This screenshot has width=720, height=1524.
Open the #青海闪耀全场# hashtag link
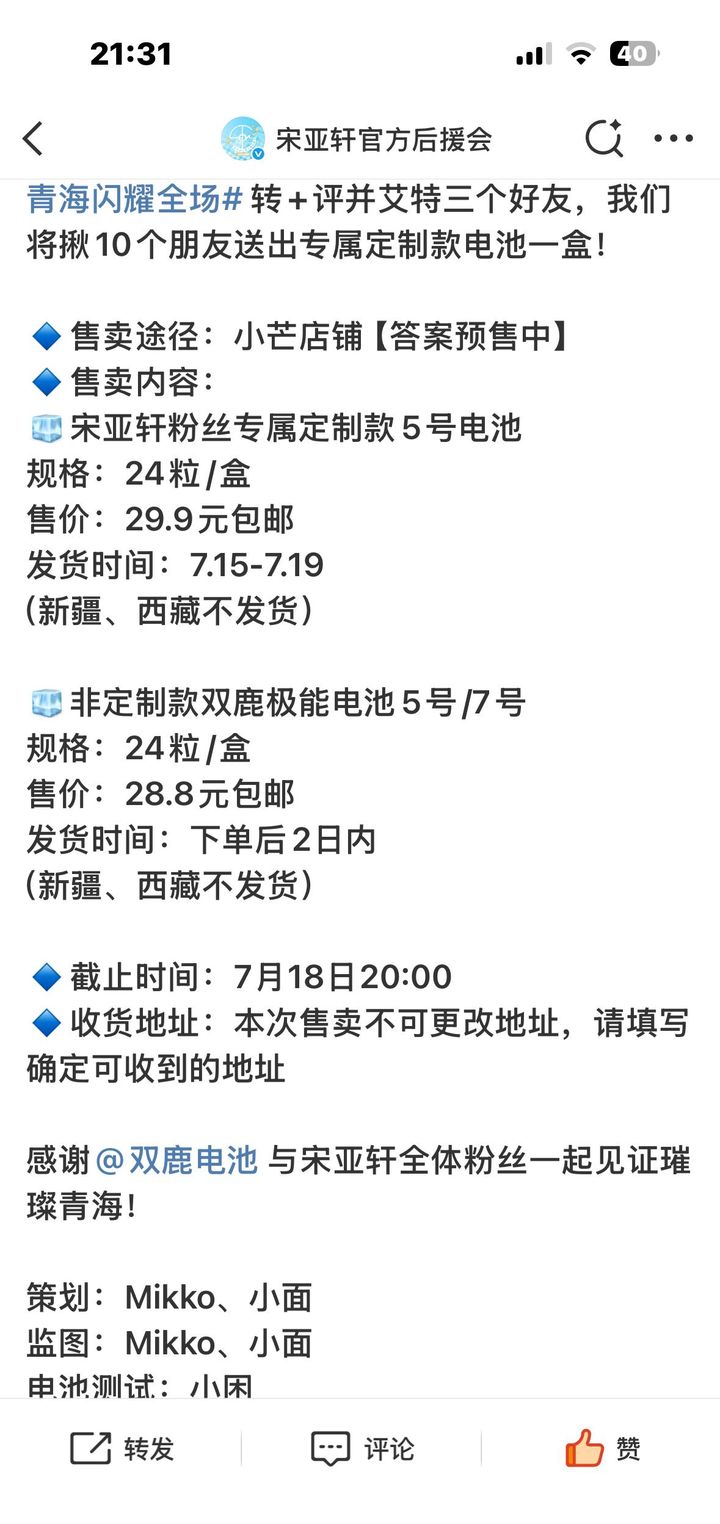135,200
